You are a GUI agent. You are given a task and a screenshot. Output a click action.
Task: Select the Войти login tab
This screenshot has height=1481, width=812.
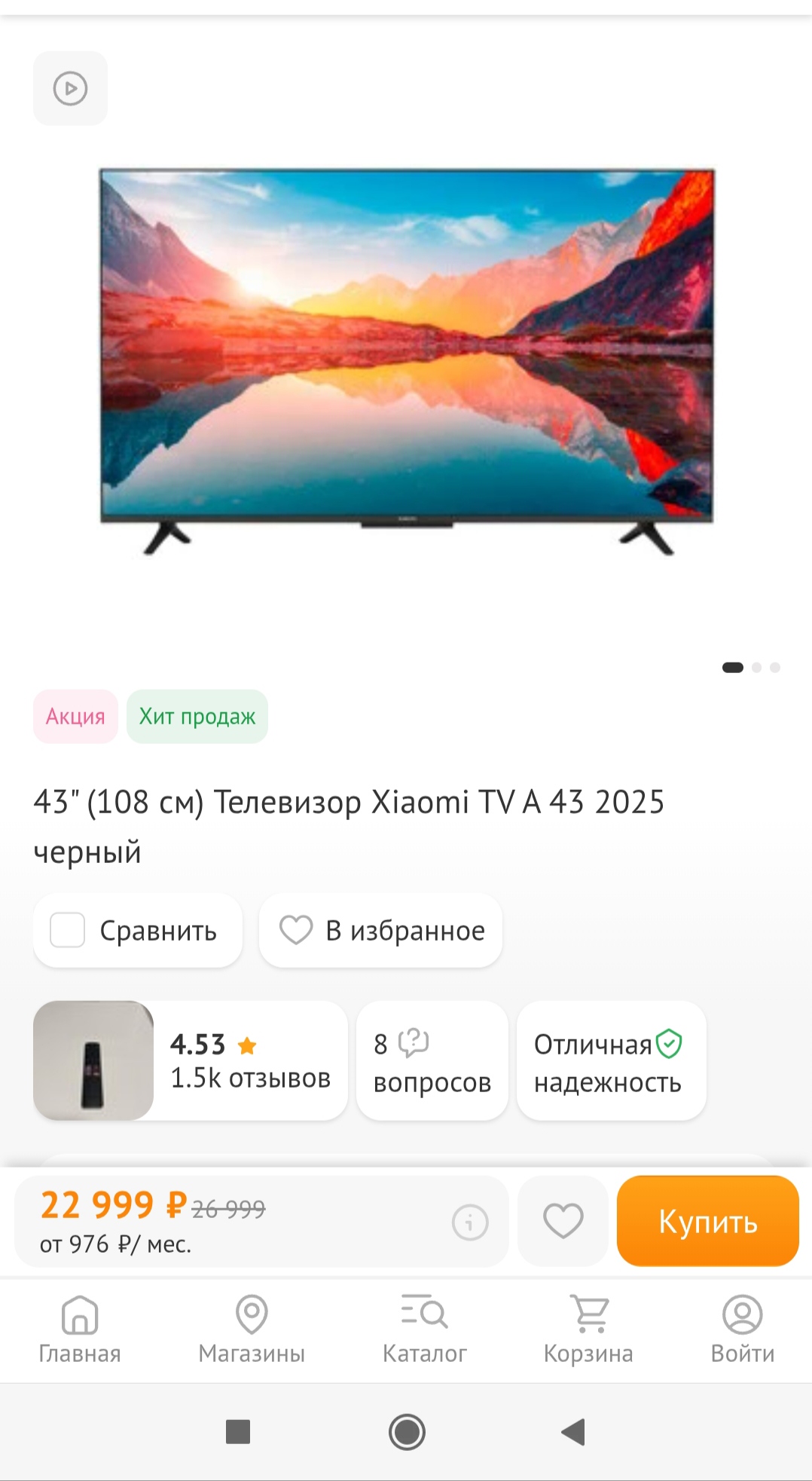[742, 1330]
